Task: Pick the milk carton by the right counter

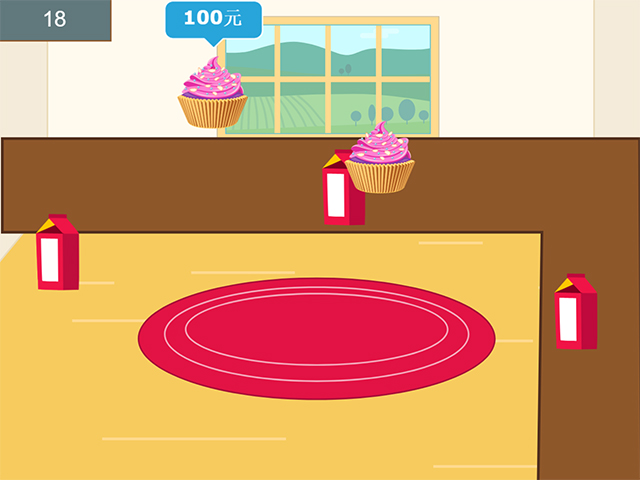Action: pyautogui.click(x=575, y=313)
